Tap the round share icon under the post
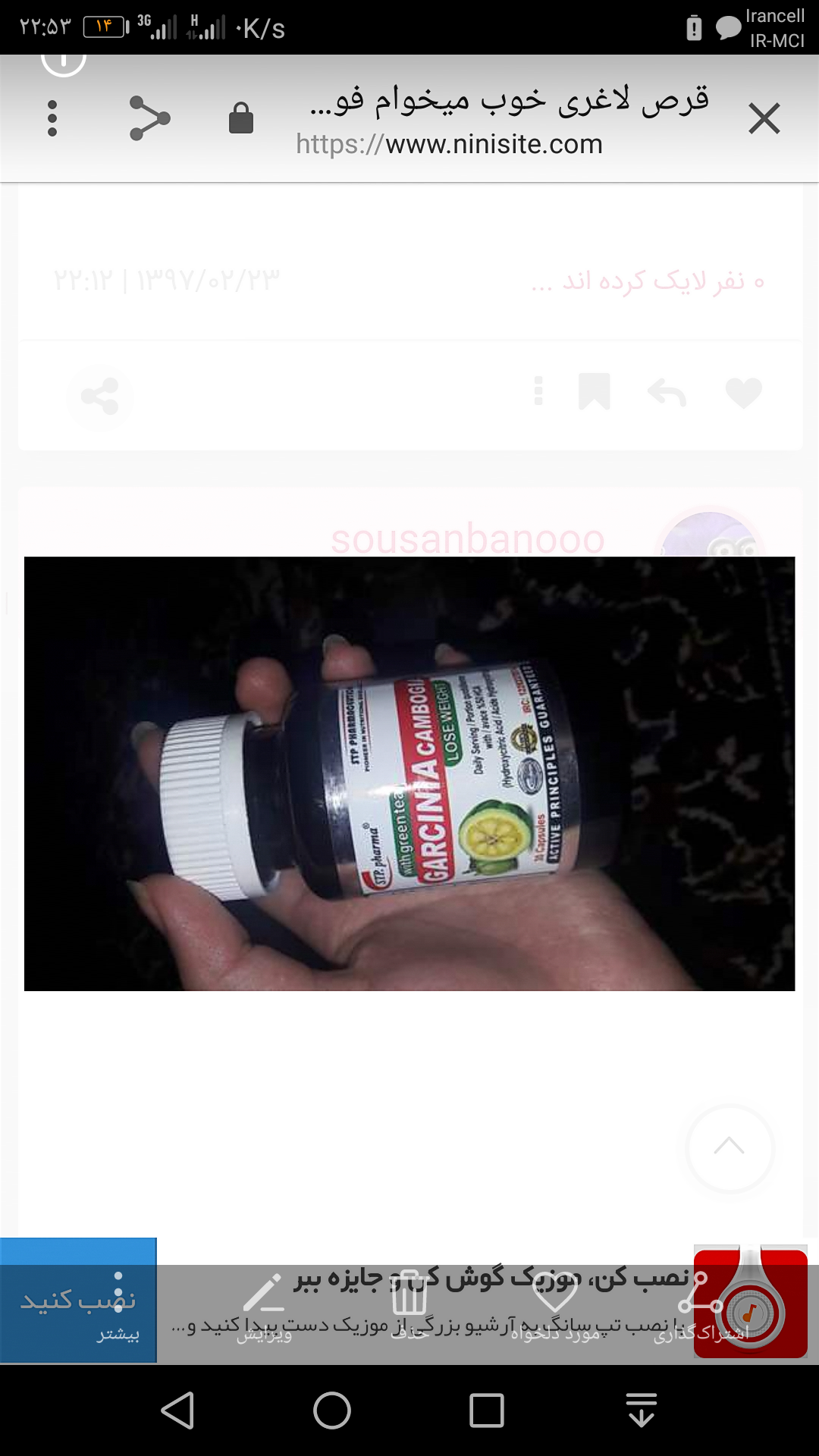 click(x=100, y=396)
